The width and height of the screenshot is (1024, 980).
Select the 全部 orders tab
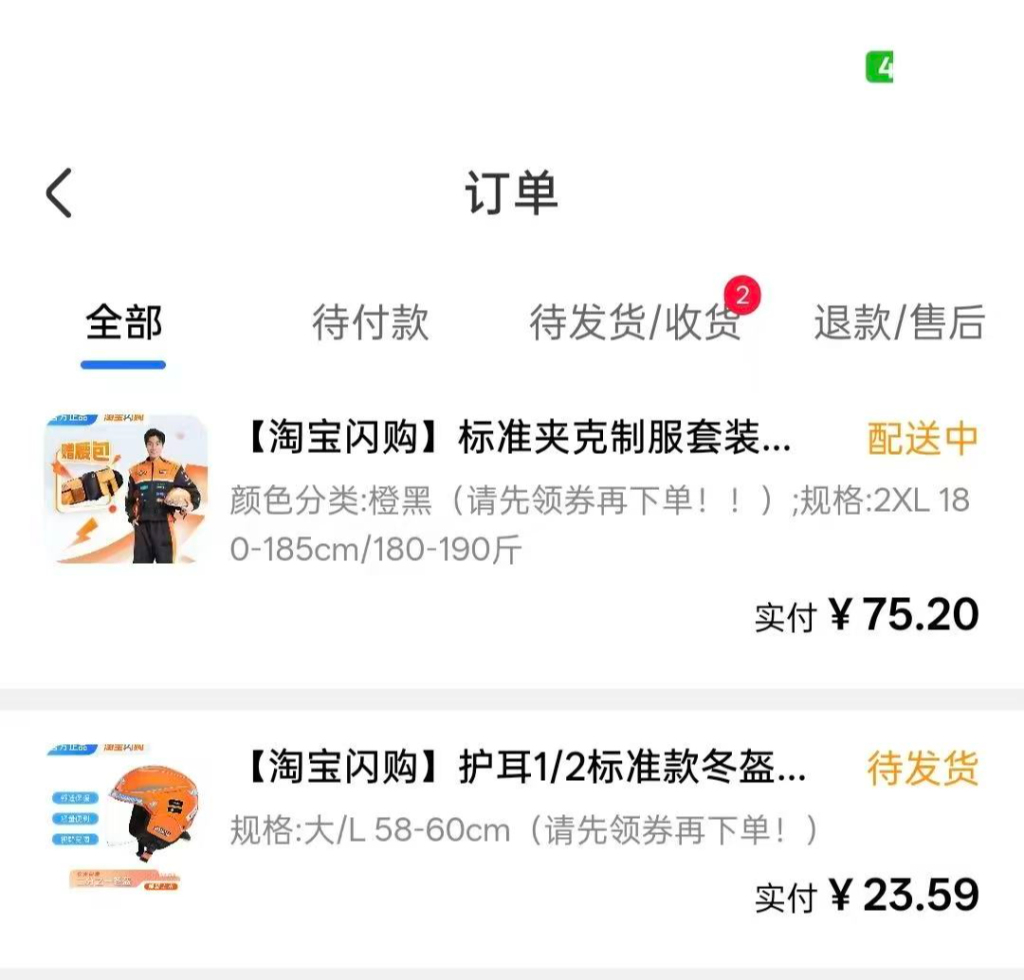pyautogui.click(x=123, y=323)
